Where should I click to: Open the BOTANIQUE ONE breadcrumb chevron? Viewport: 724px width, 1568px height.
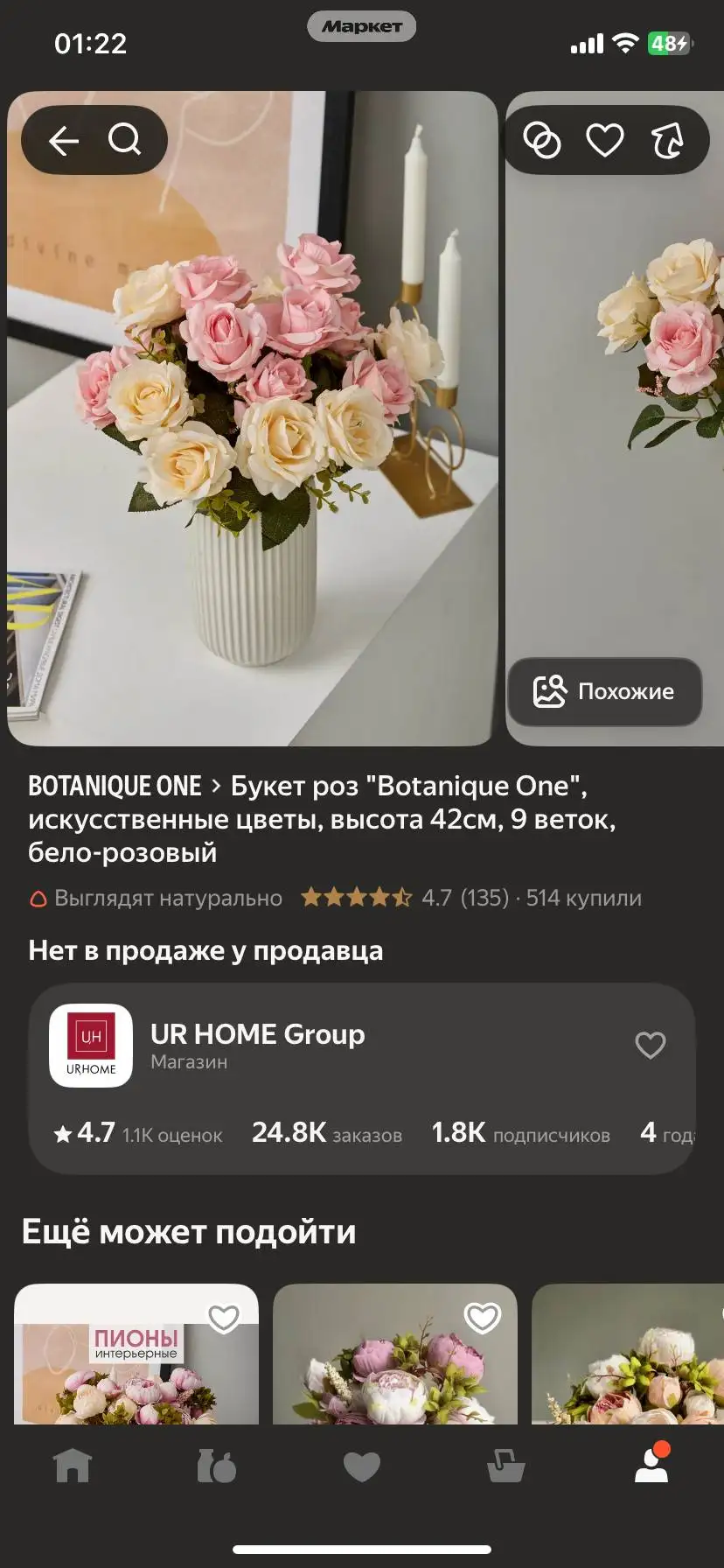(x=215, y=785)
